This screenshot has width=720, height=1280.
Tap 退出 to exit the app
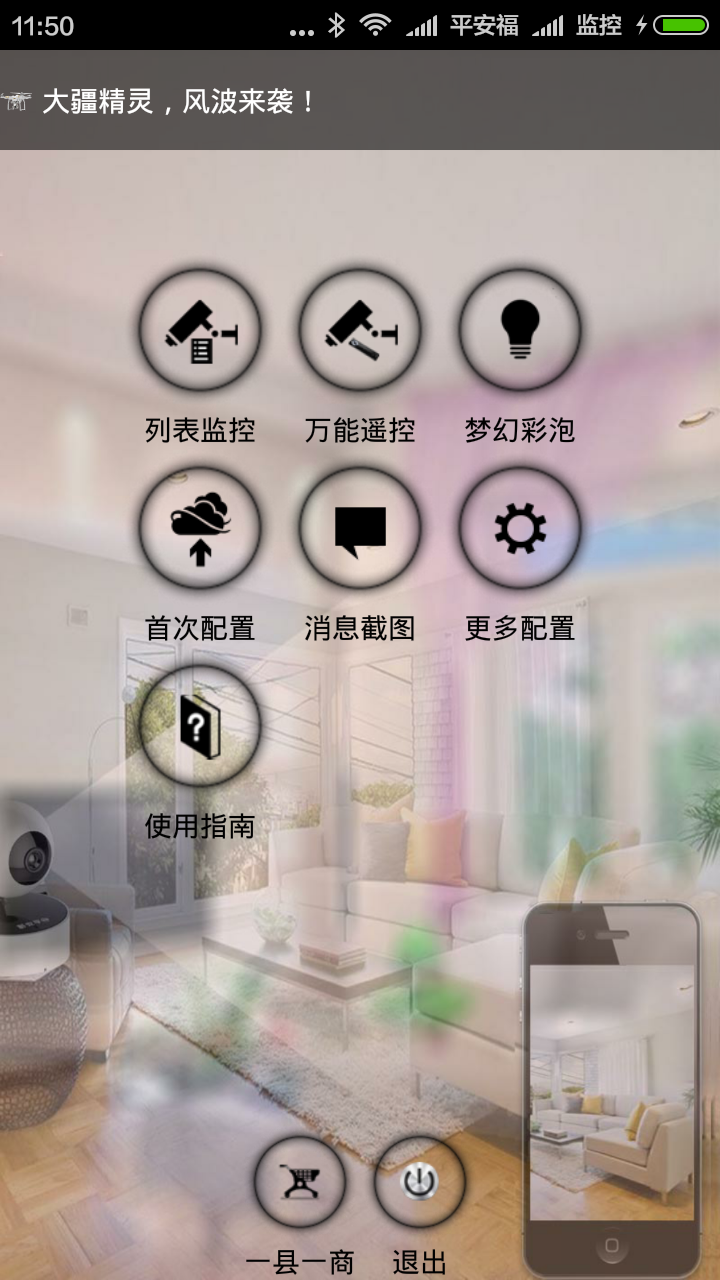click(420, 1182)
